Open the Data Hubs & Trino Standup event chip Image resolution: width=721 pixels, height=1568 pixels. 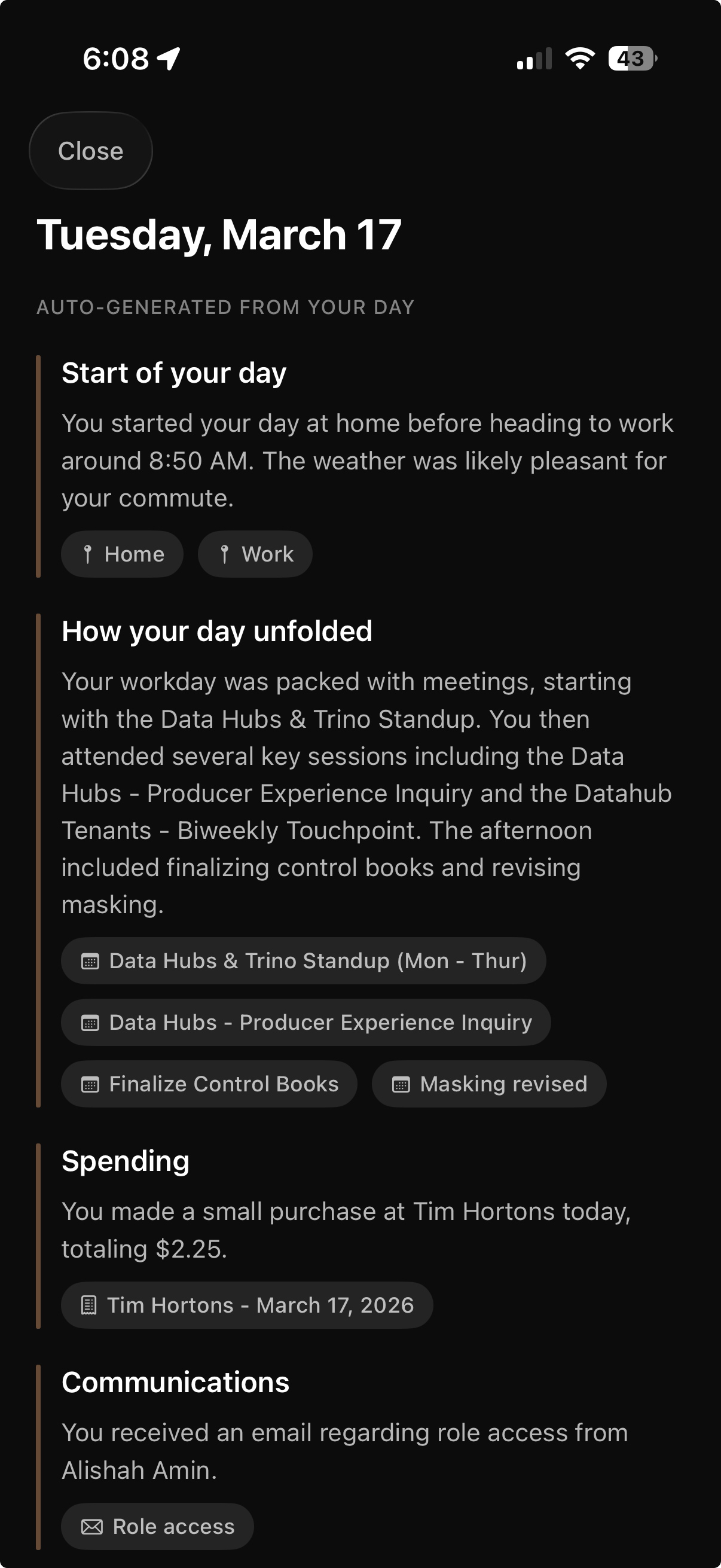(x=304, y=960)
